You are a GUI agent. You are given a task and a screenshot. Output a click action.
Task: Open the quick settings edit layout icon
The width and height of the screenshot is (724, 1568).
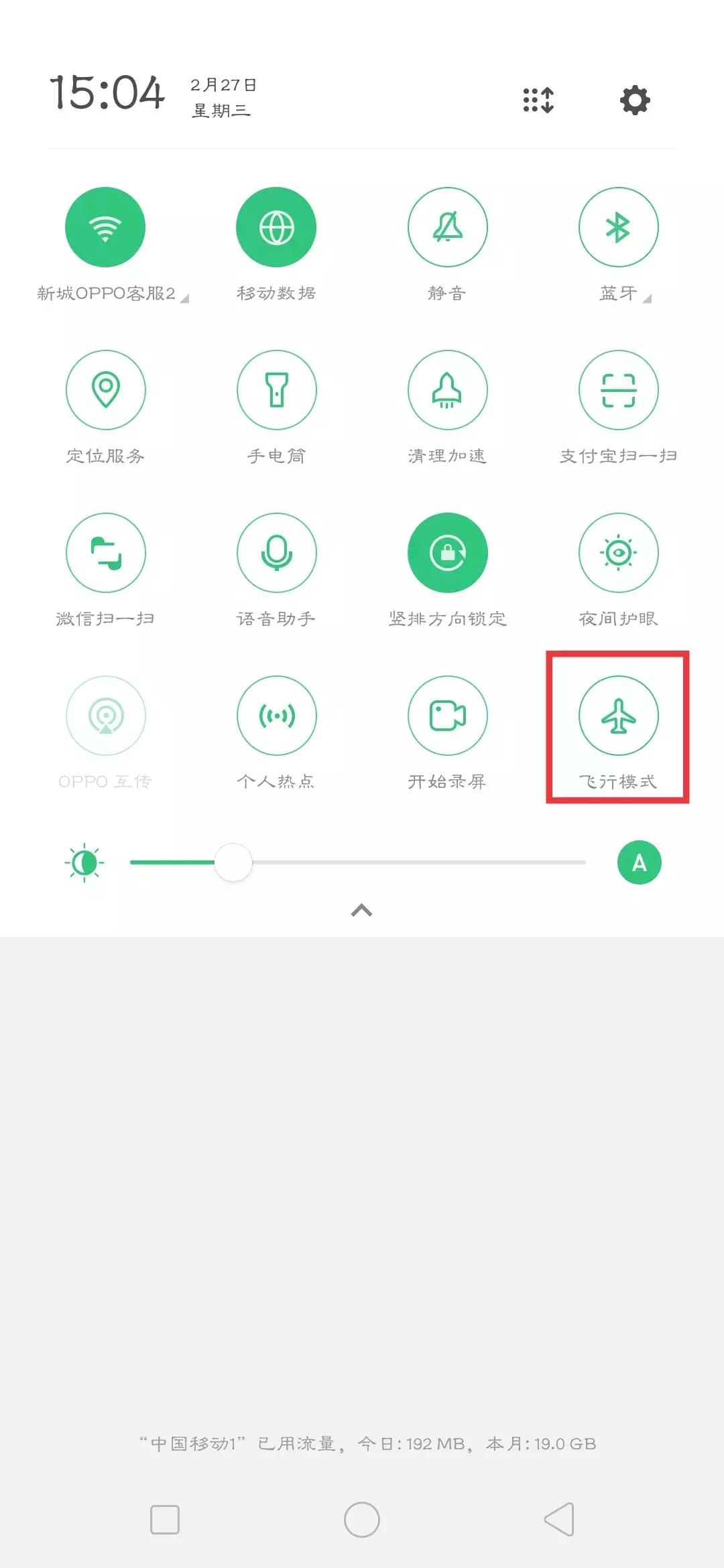point(536,99)
